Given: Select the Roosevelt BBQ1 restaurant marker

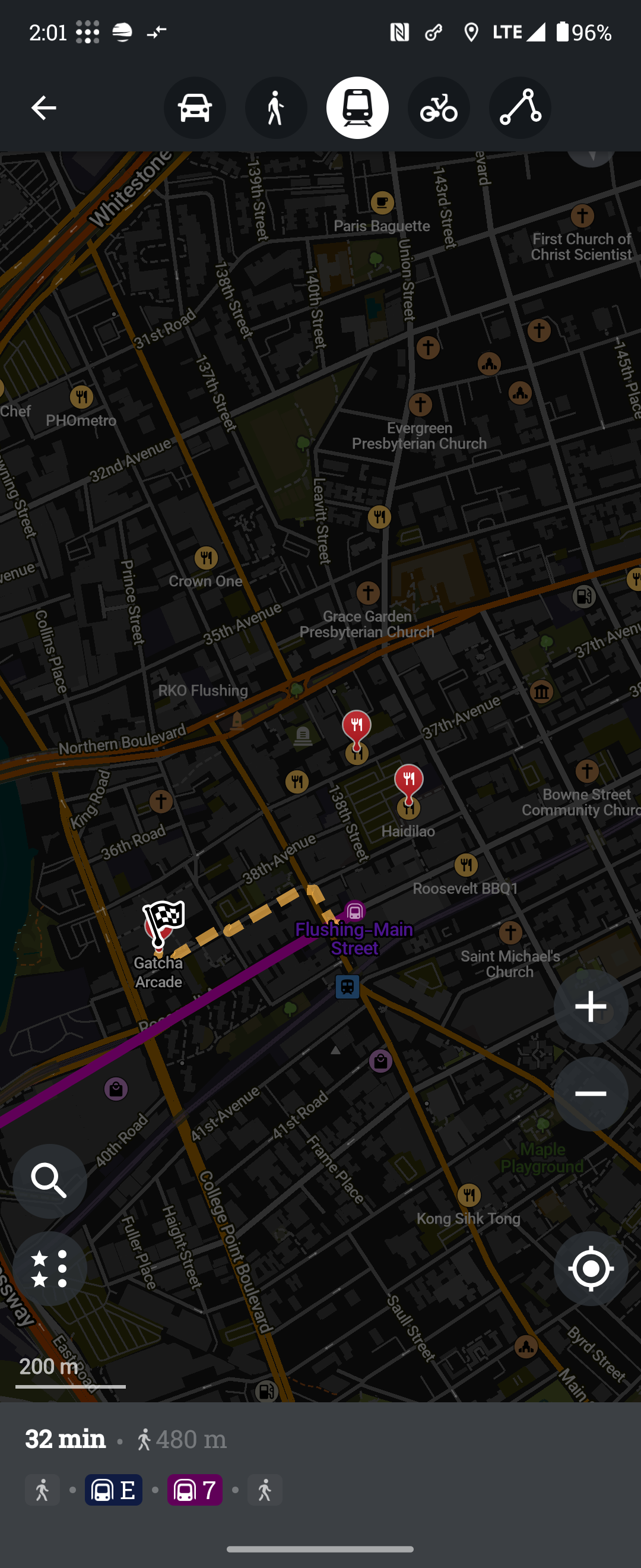Looking at the screenshot, I should pos(466,864).
